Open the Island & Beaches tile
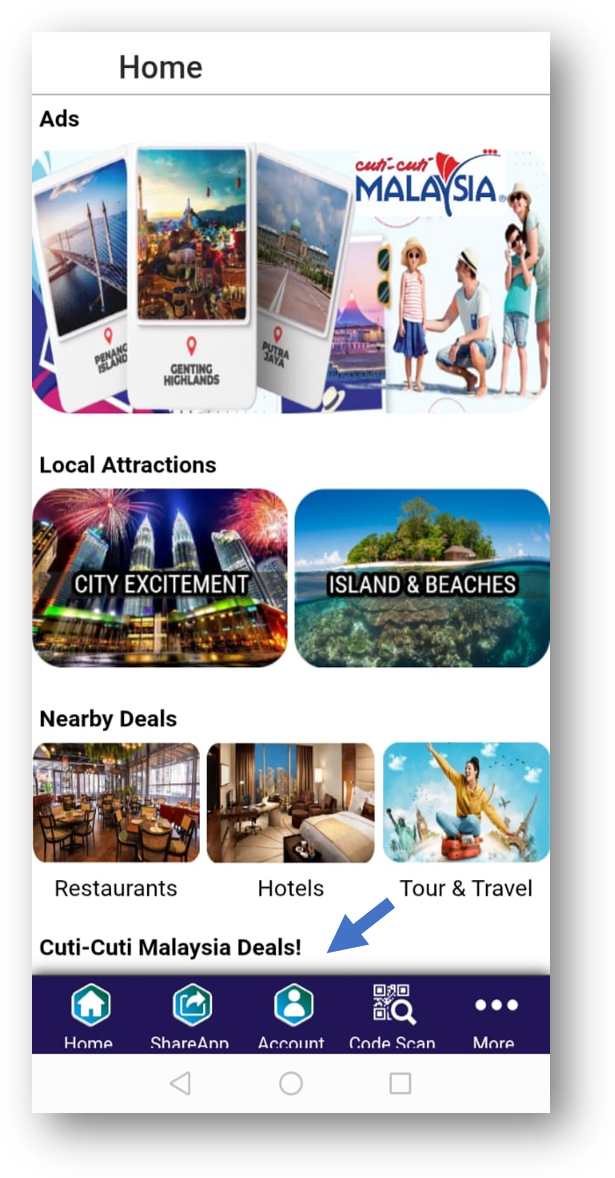The image size is (615, 1178). [422, 578]
